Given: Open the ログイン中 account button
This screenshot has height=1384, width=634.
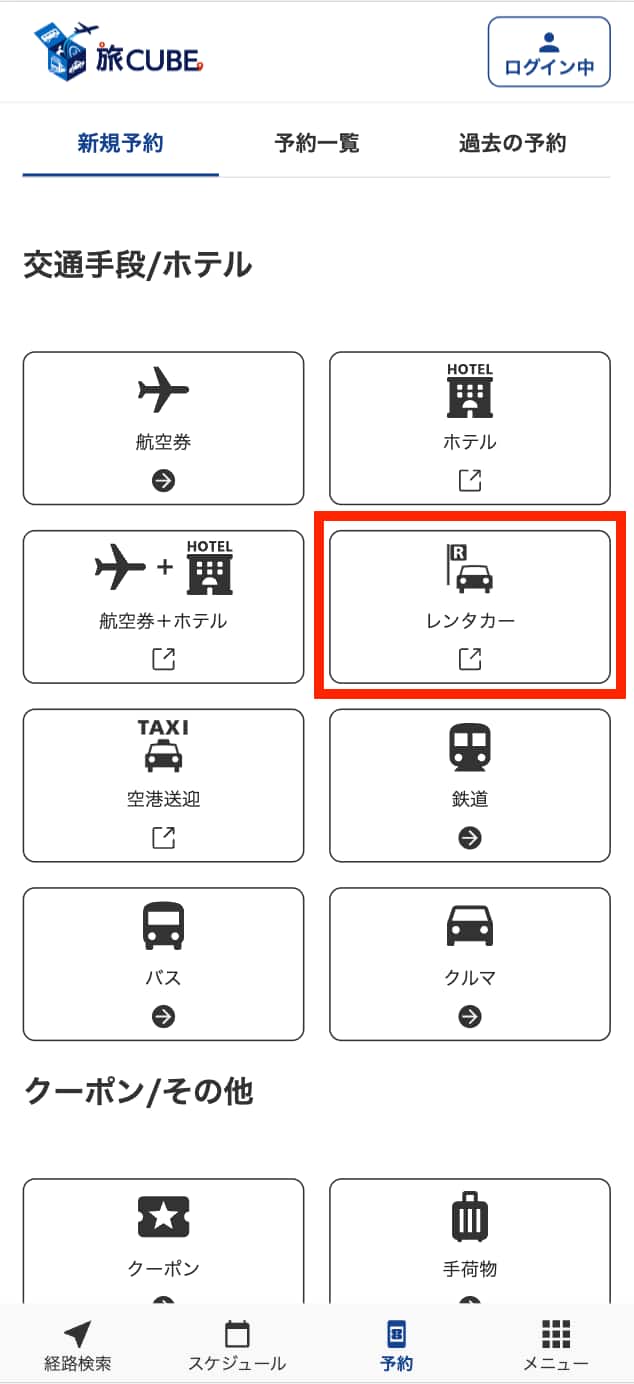Looking at the screenshot, I should (549, 52).
